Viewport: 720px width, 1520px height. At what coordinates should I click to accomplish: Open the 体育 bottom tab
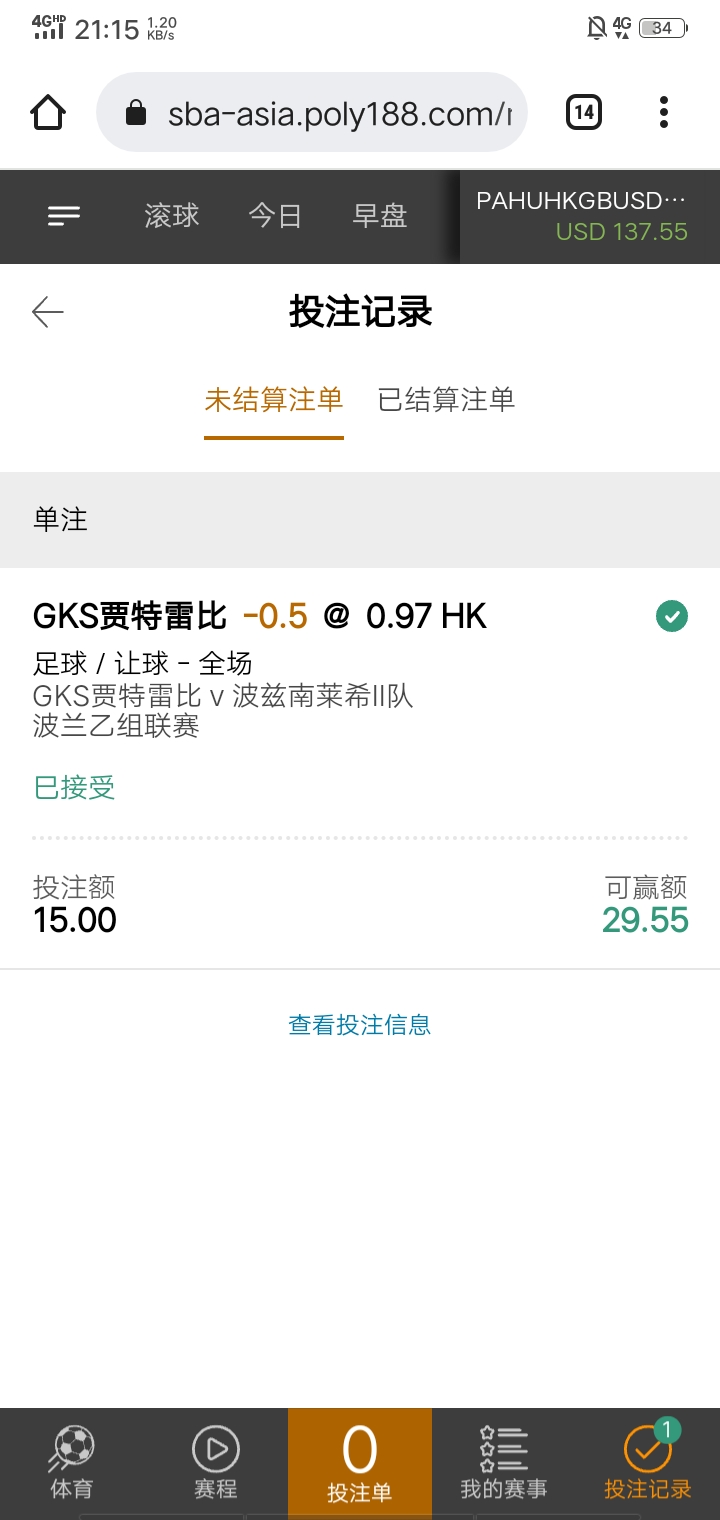point(71,1463)
